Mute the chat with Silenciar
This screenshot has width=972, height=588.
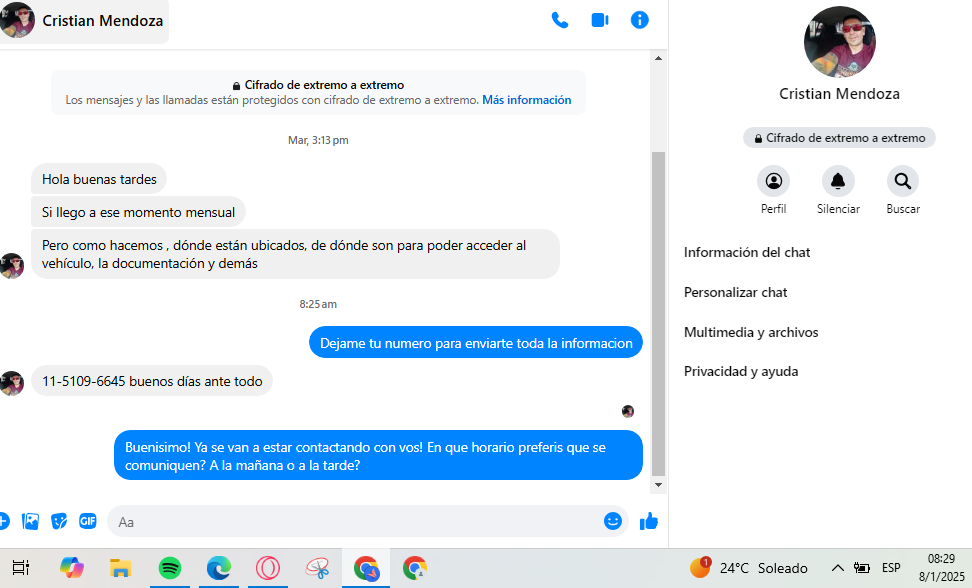(838, 181)
